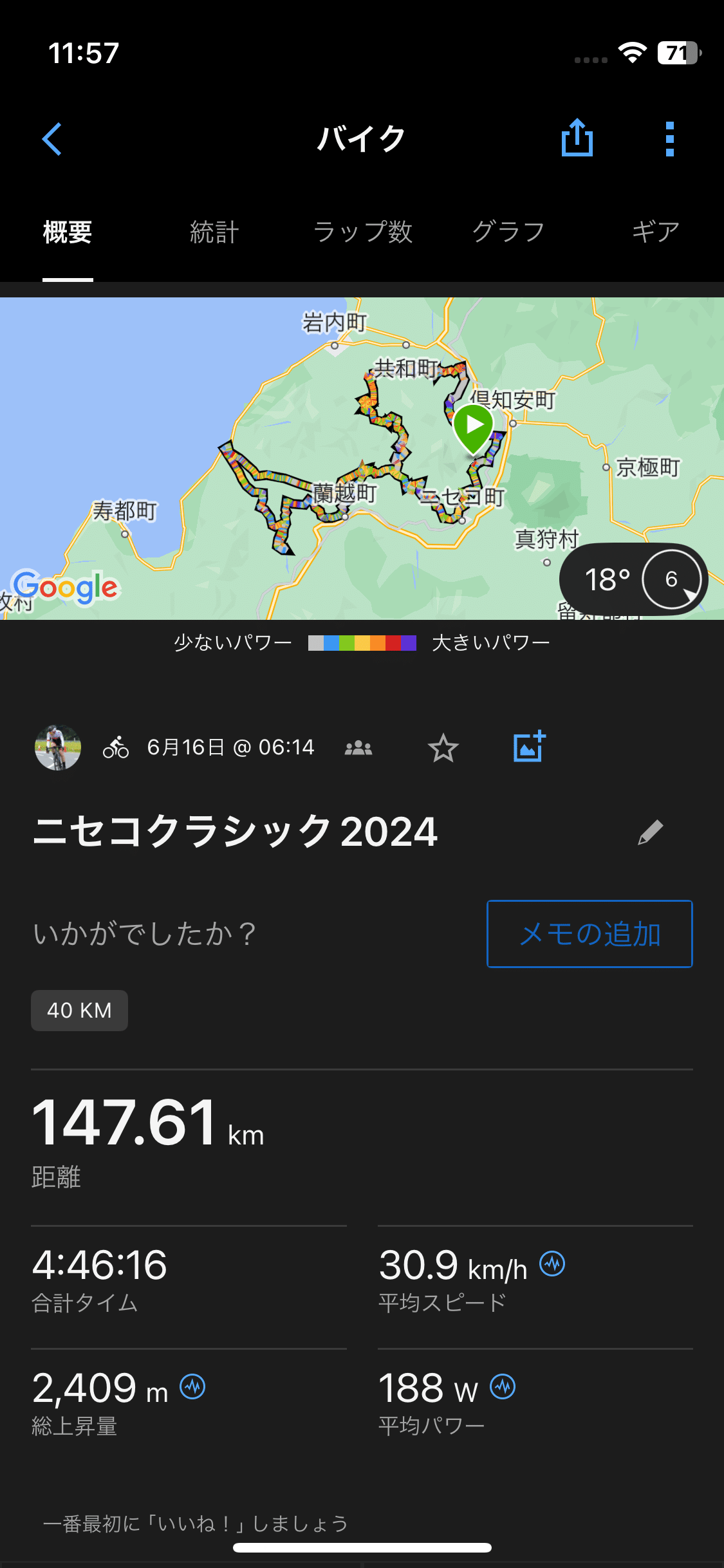
Task: Toggle favorite by tapping the star
Action: [443, 748]
